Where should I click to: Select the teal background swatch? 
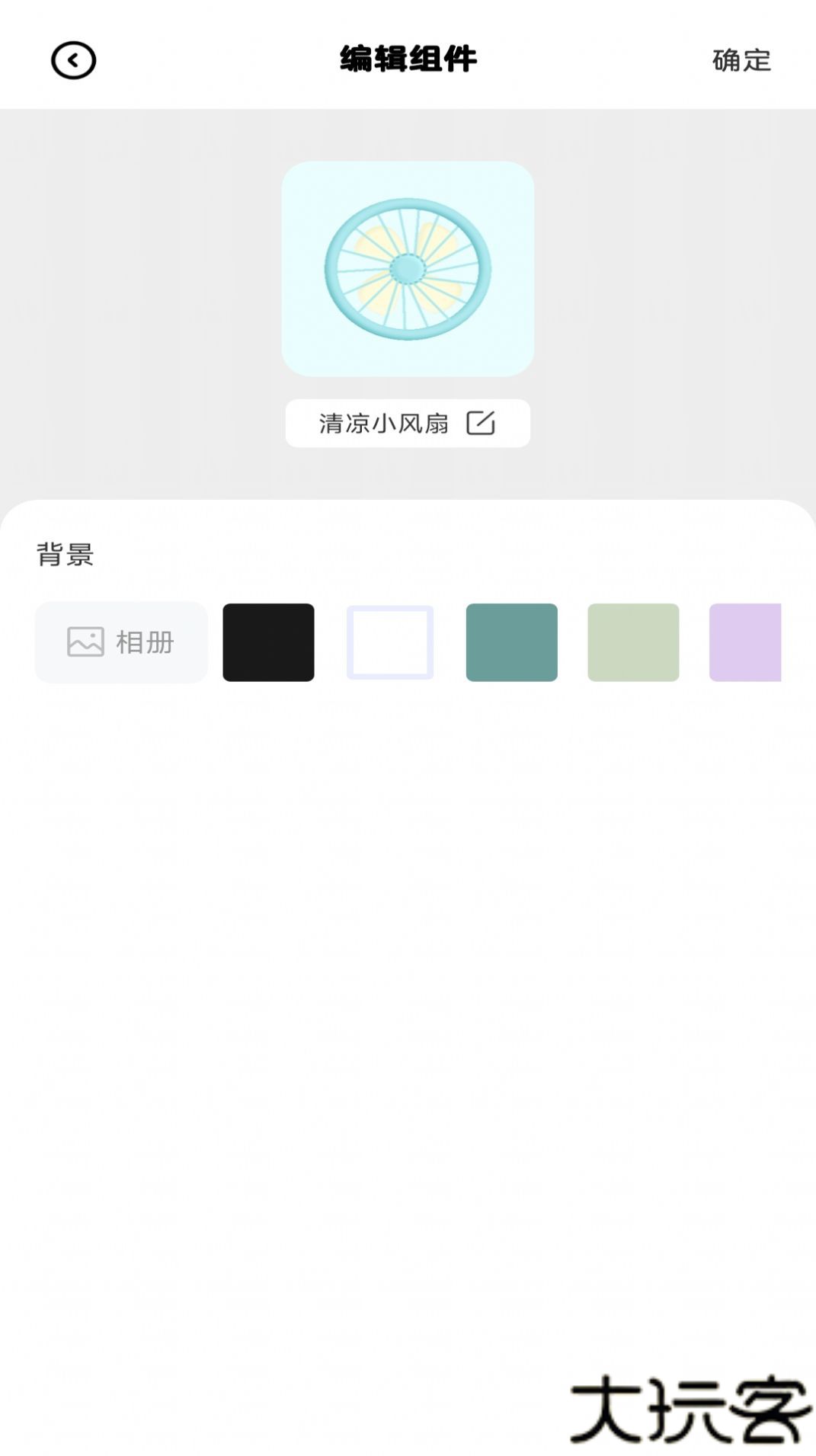point(511,642)
